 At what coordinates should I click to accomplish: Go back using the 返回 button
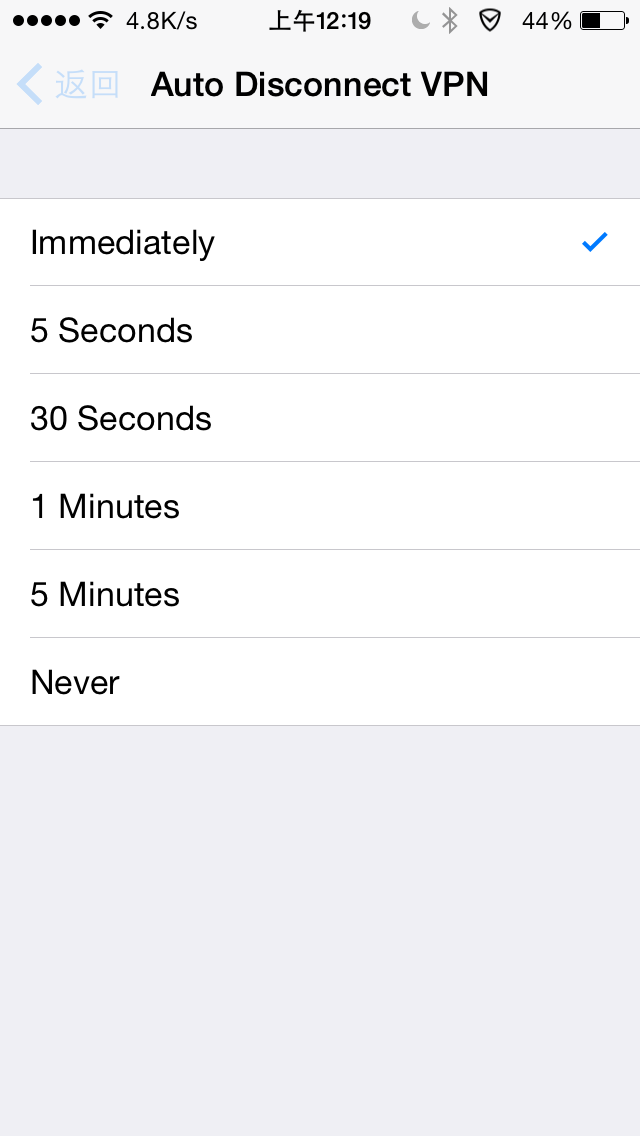(68, 85)
